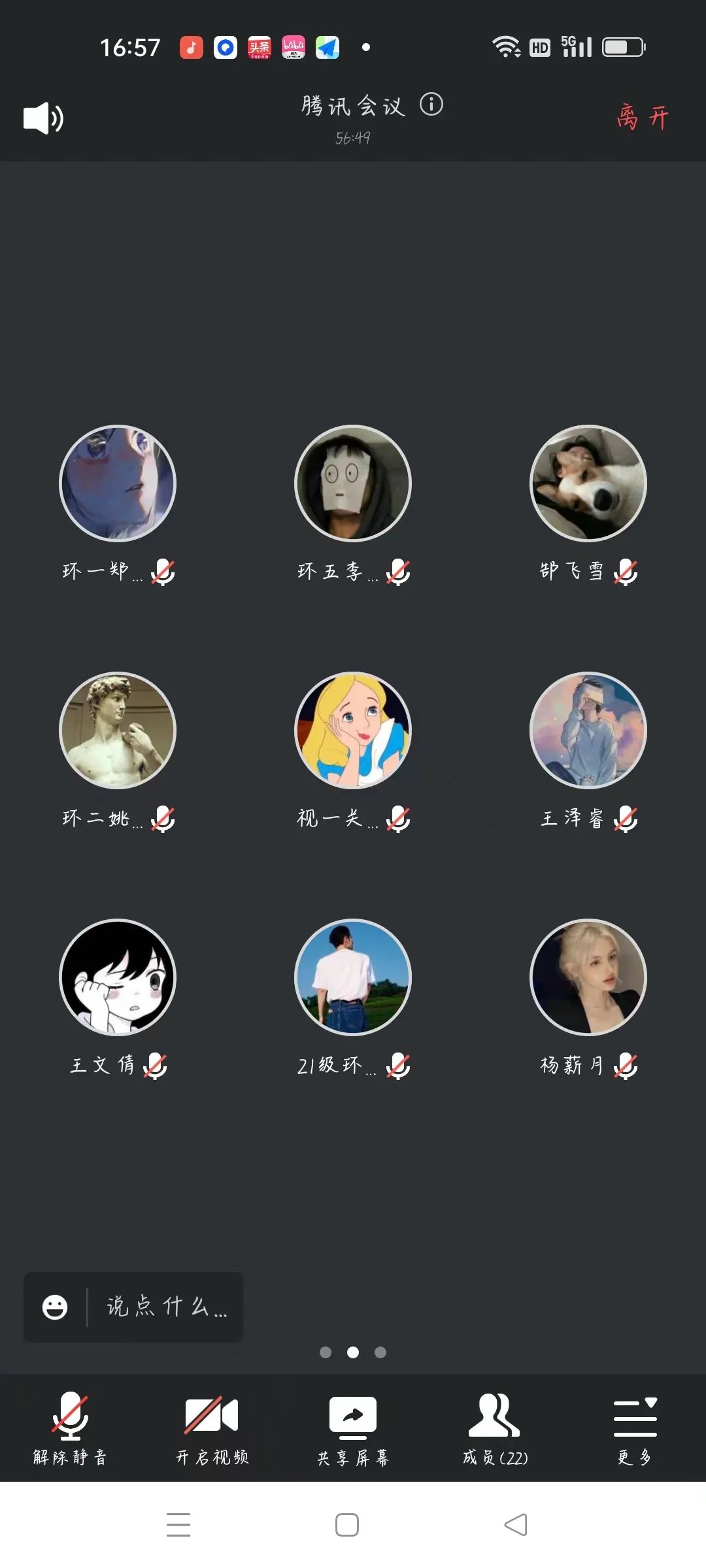This screenshot has height=1568, width=706.
Task: Select the 21级环 participant tile
Action: (x=353, y=977)
